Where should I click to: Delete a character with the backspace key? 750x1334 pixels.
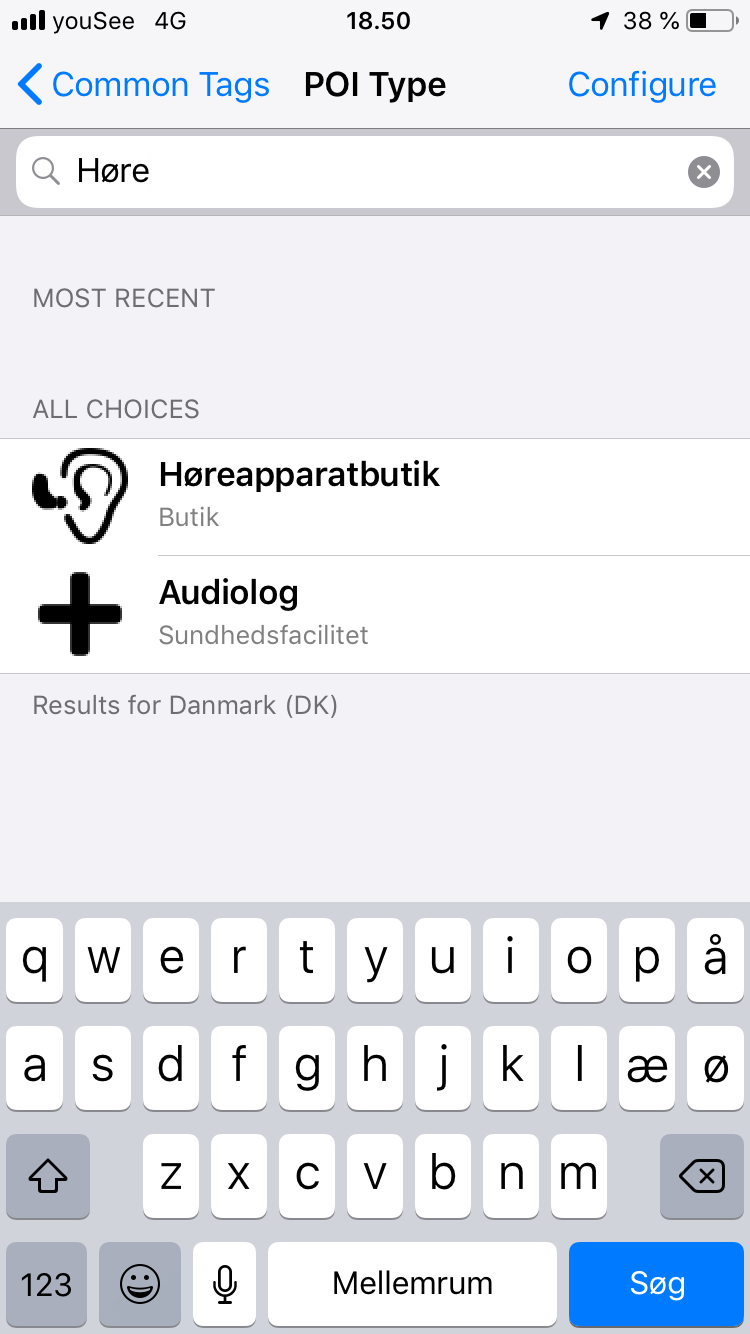(x=702, y=1176)
